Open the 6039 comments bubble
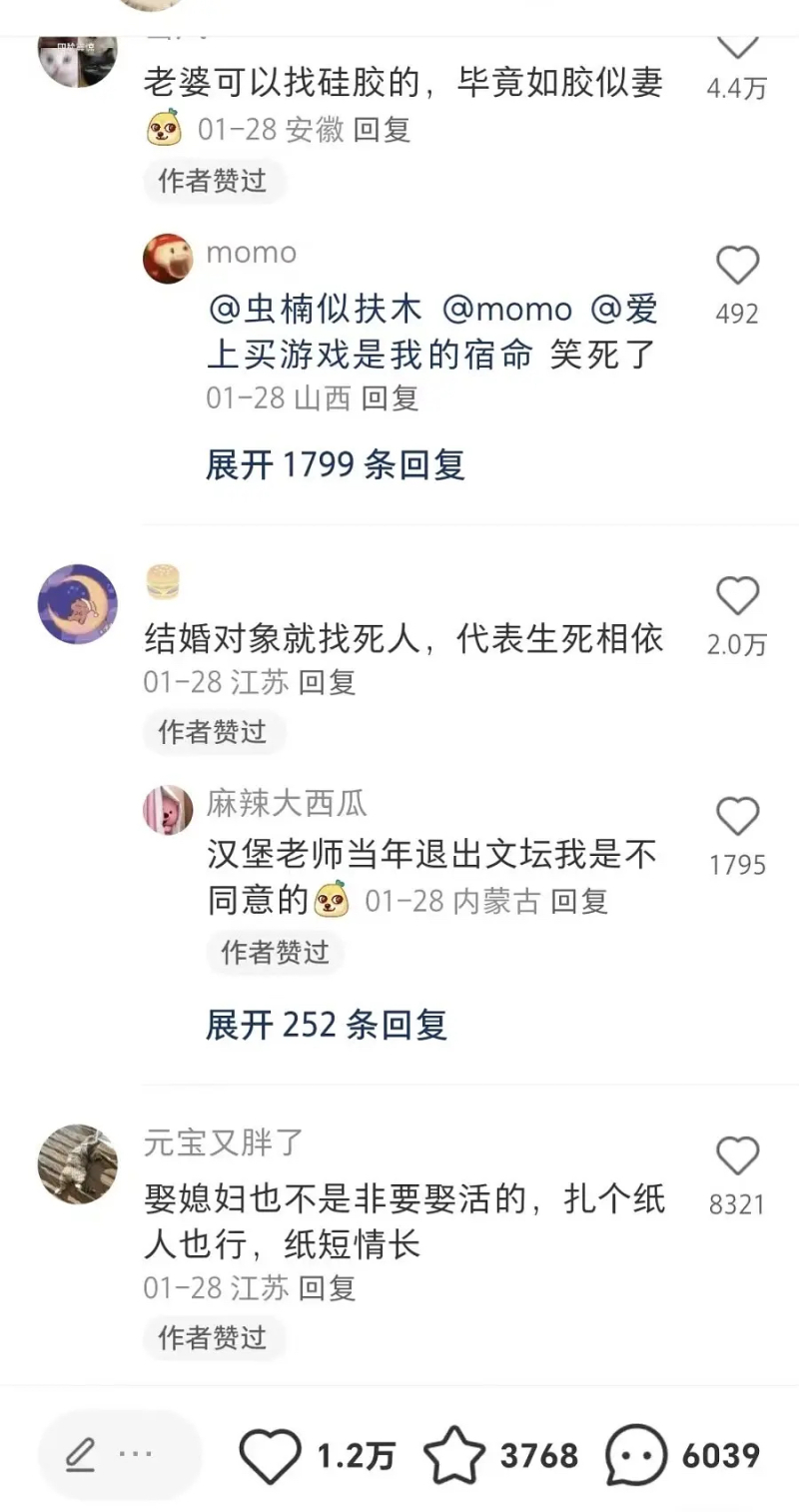This screenshot has height=1512, width=799. click(x=636, y=1455)
